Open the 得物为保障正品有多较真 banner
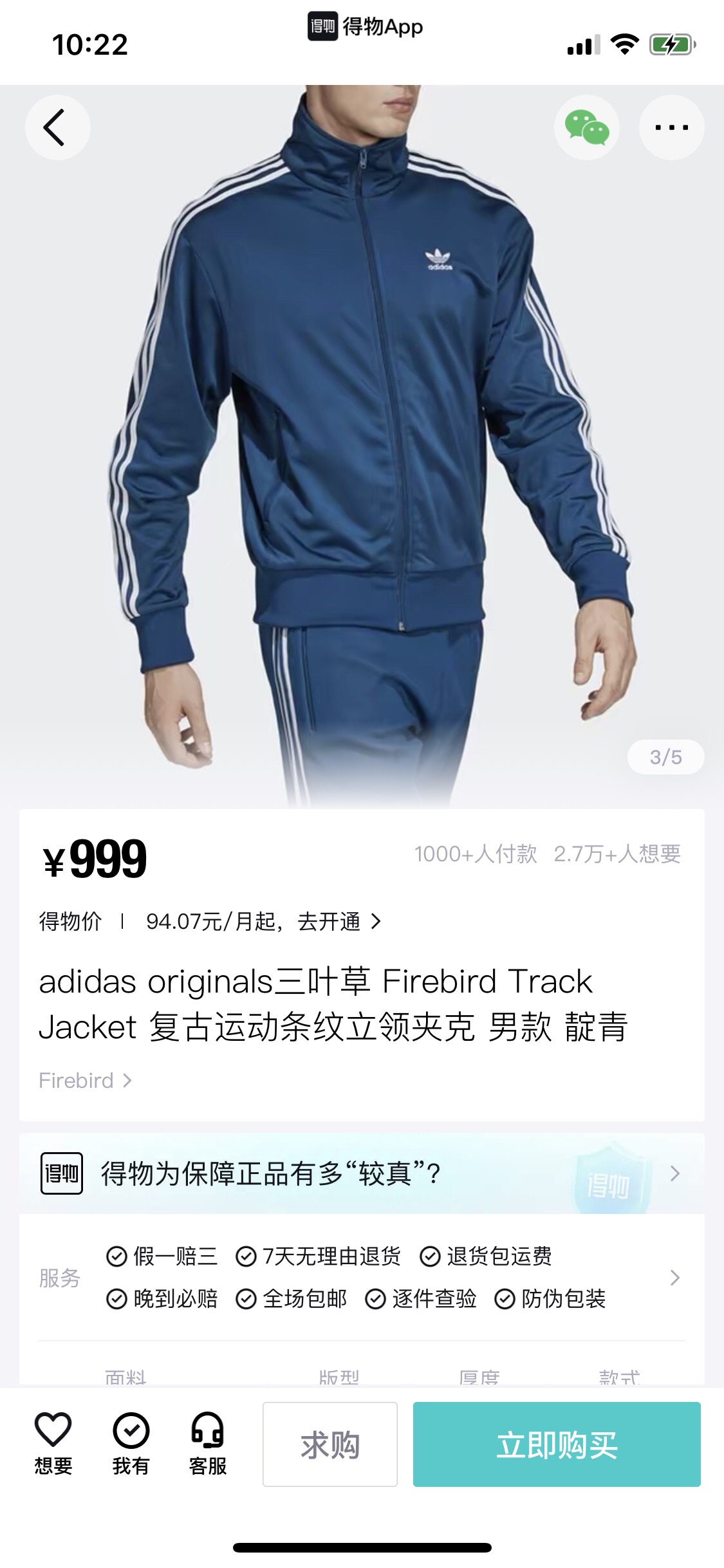Image resolution: width=724 pixels, height=1568 pixels. [360, 1174]
